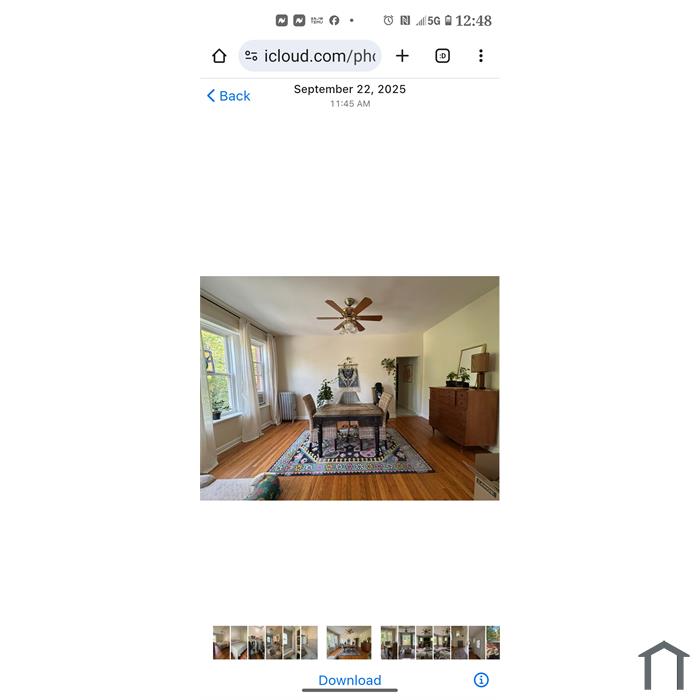View site information icon in address bar
The height and width of the screenshot is (700, 700).
click(251, 56)
